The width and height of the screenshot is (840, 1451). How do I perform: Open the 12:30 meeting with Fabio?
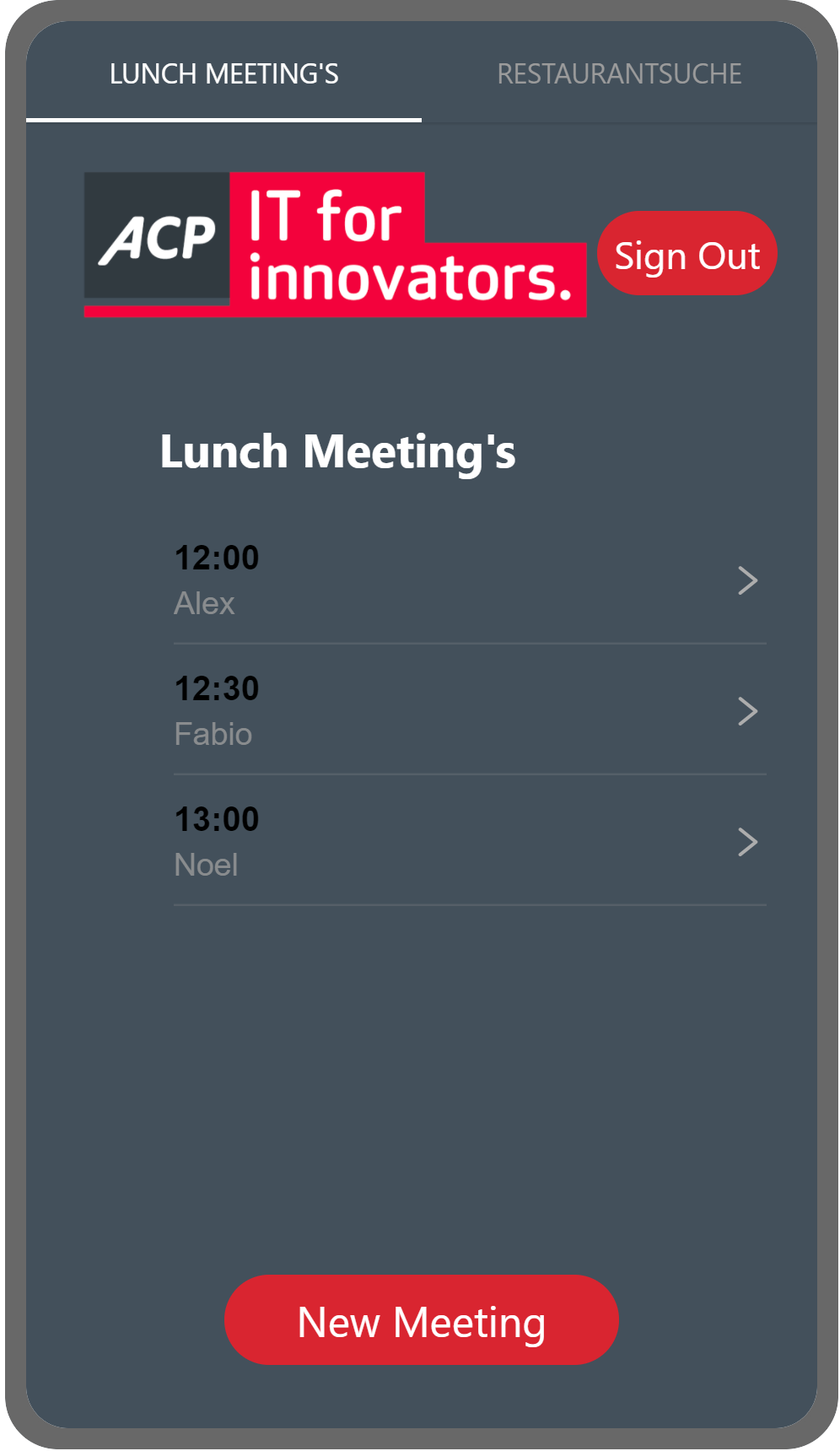pos(470,710)
